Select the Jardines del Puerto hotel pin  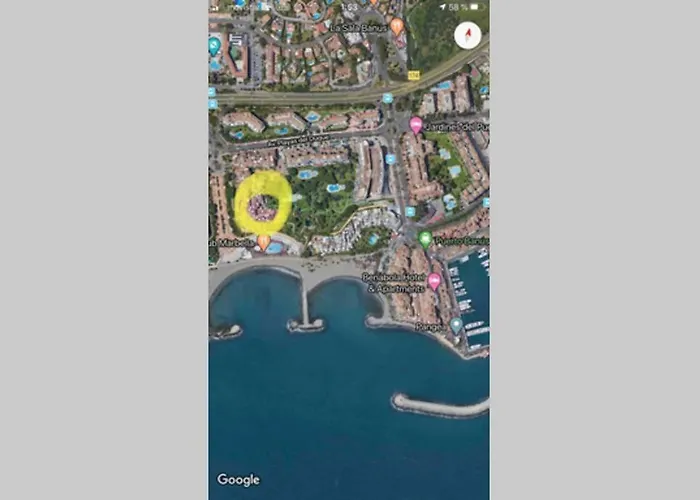coord(416,125)
